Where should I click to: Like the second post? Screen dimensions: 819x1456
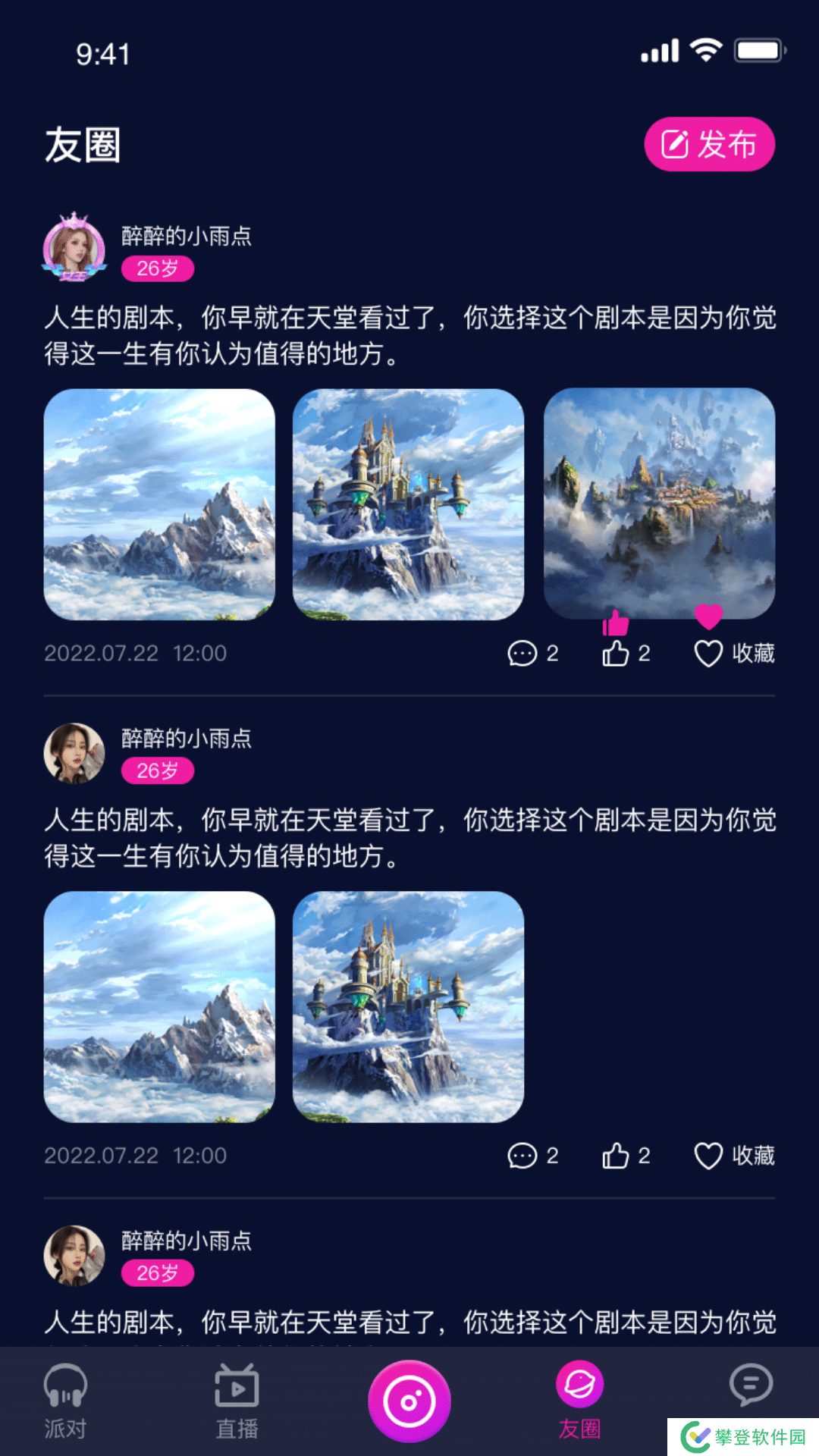click(x=626, y=1156)
